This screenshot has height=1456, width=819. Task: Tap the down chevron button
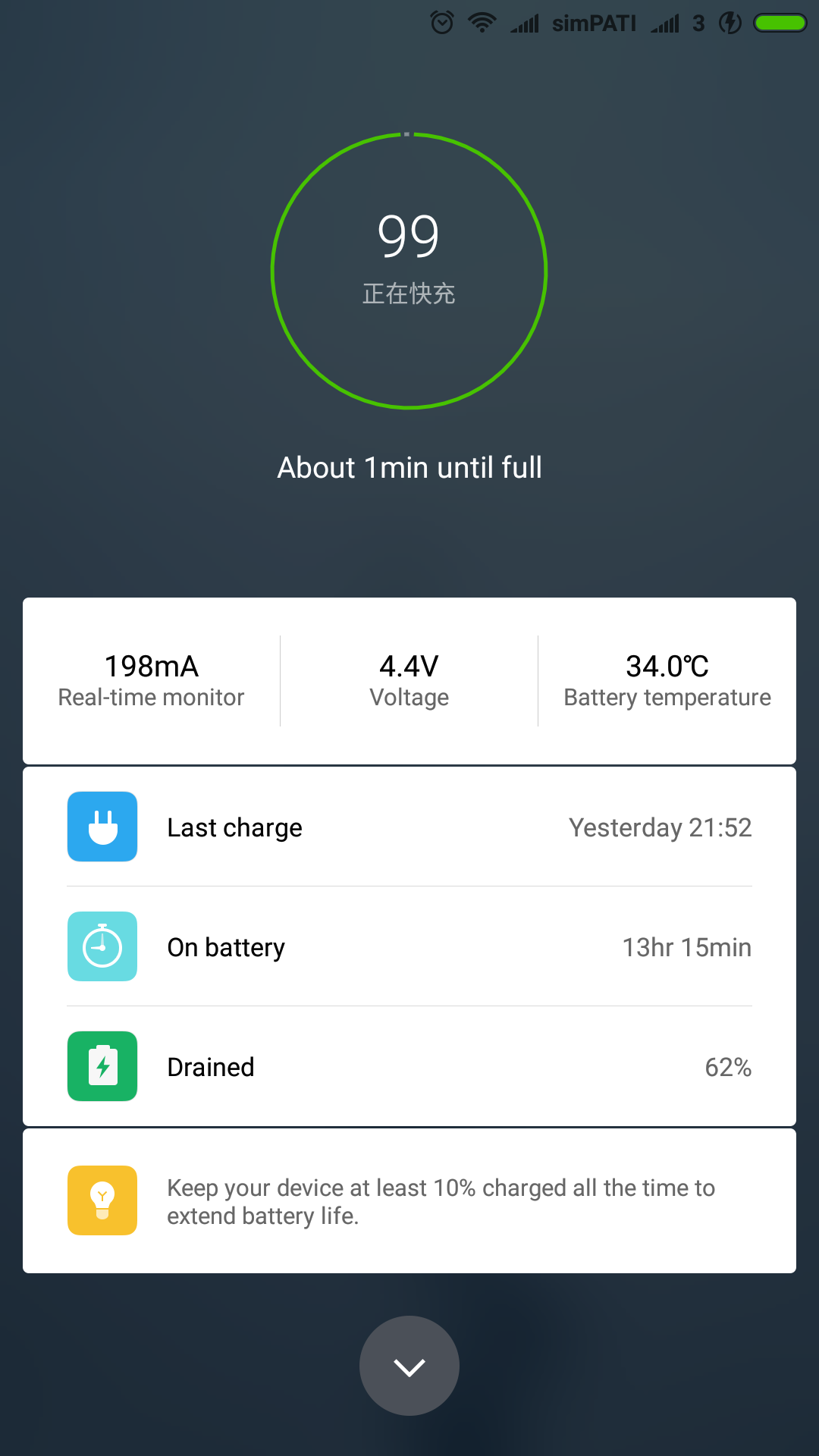point(409,1366)
